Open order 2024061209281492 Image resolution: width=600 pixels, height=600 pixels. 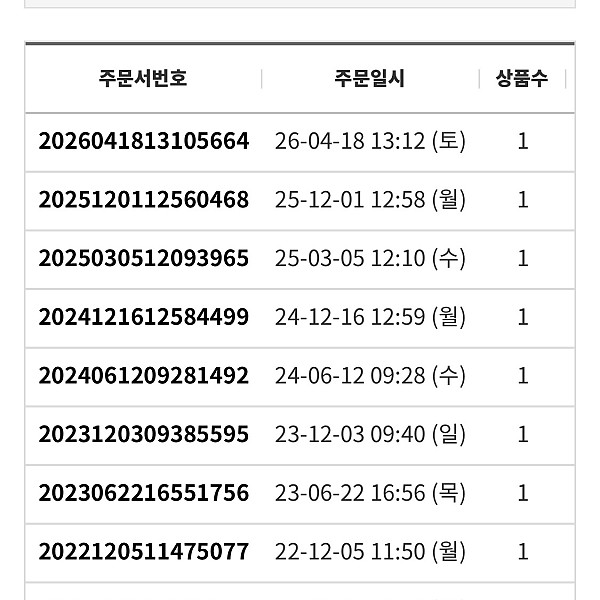pos(144,376)
